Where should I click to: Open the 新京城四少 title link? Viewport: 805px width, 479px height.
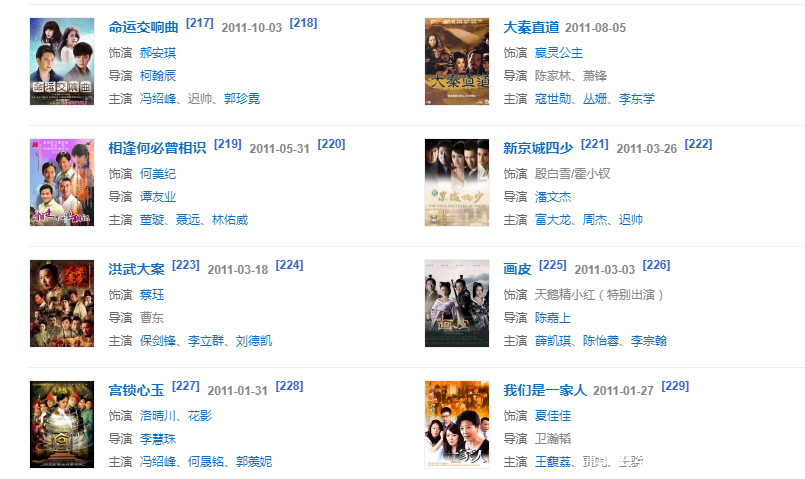pos(537,148)
